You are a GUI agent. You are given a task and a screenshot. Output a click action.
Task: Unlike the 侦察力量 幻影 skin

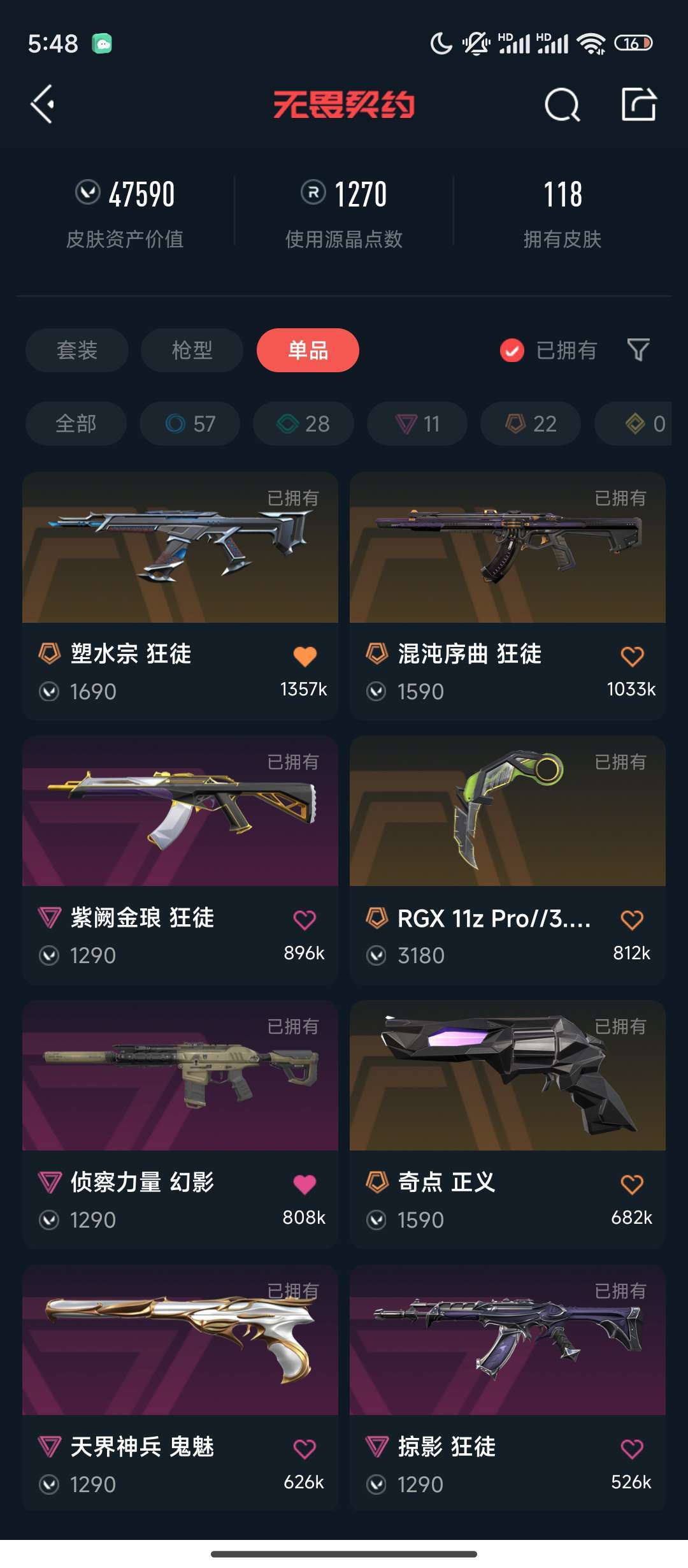point(305,1184)
